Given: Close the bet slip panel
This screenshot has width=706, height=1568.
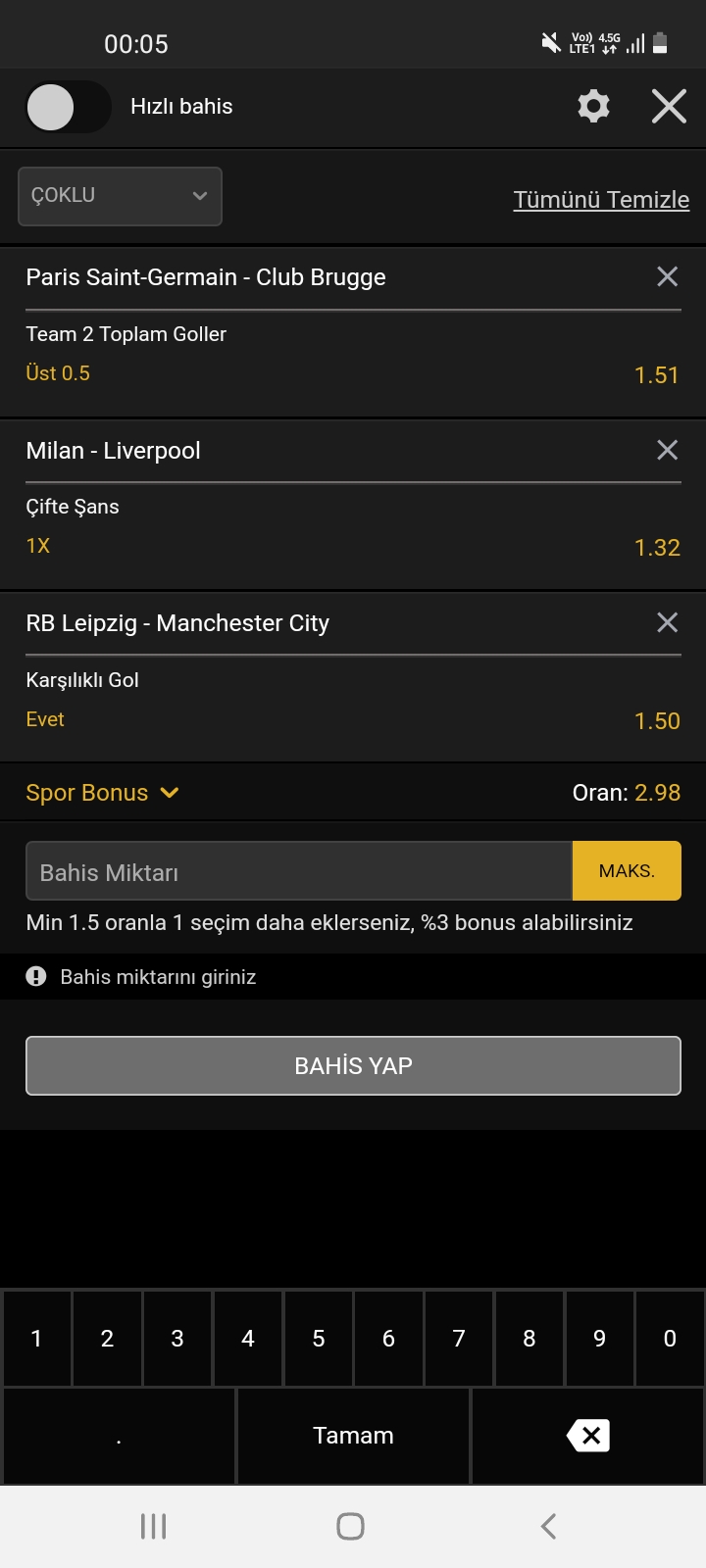Looking at the screenshot, I should click(669, 106).
